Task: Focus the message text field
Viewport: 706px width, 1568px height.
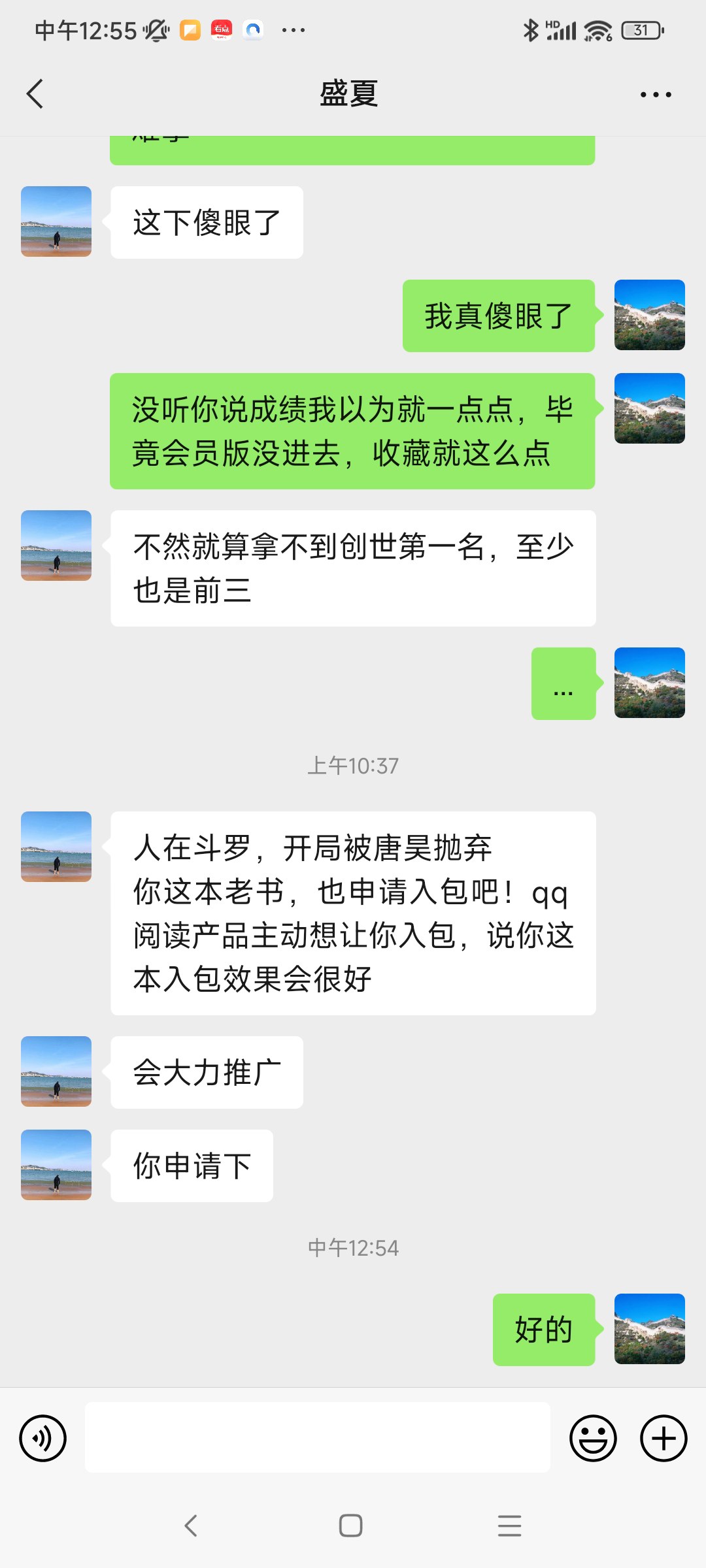Action: pyautogui.click(x=317, y=1437)
